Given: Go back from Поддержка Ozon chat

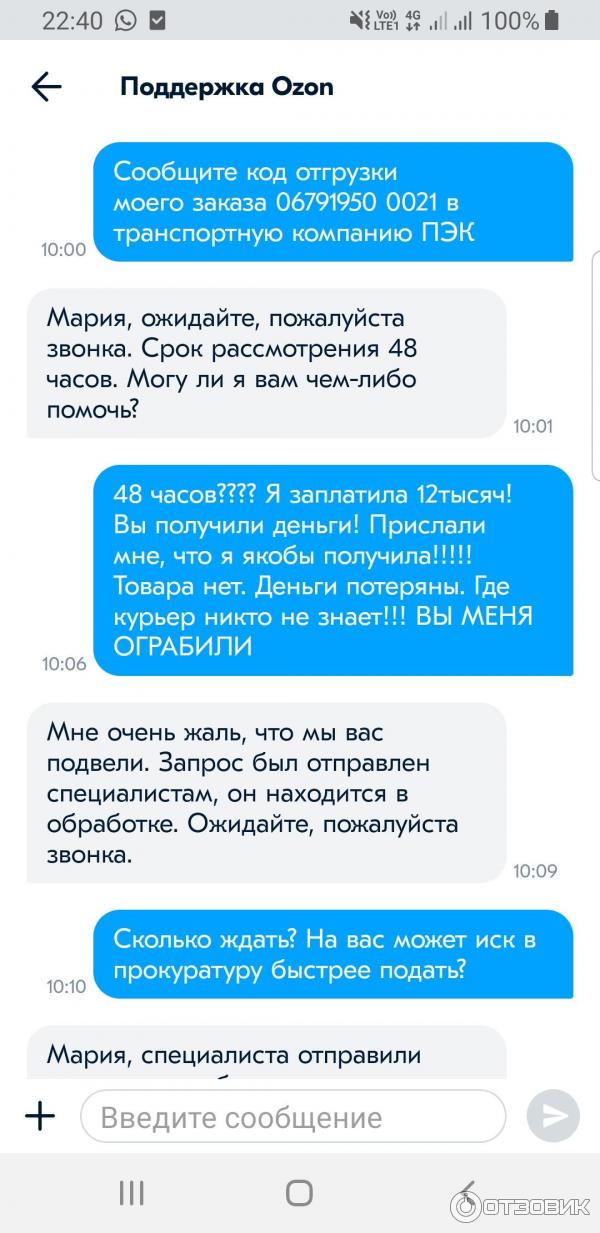Looking at the screenshot, I should click(x=46, y=87).
